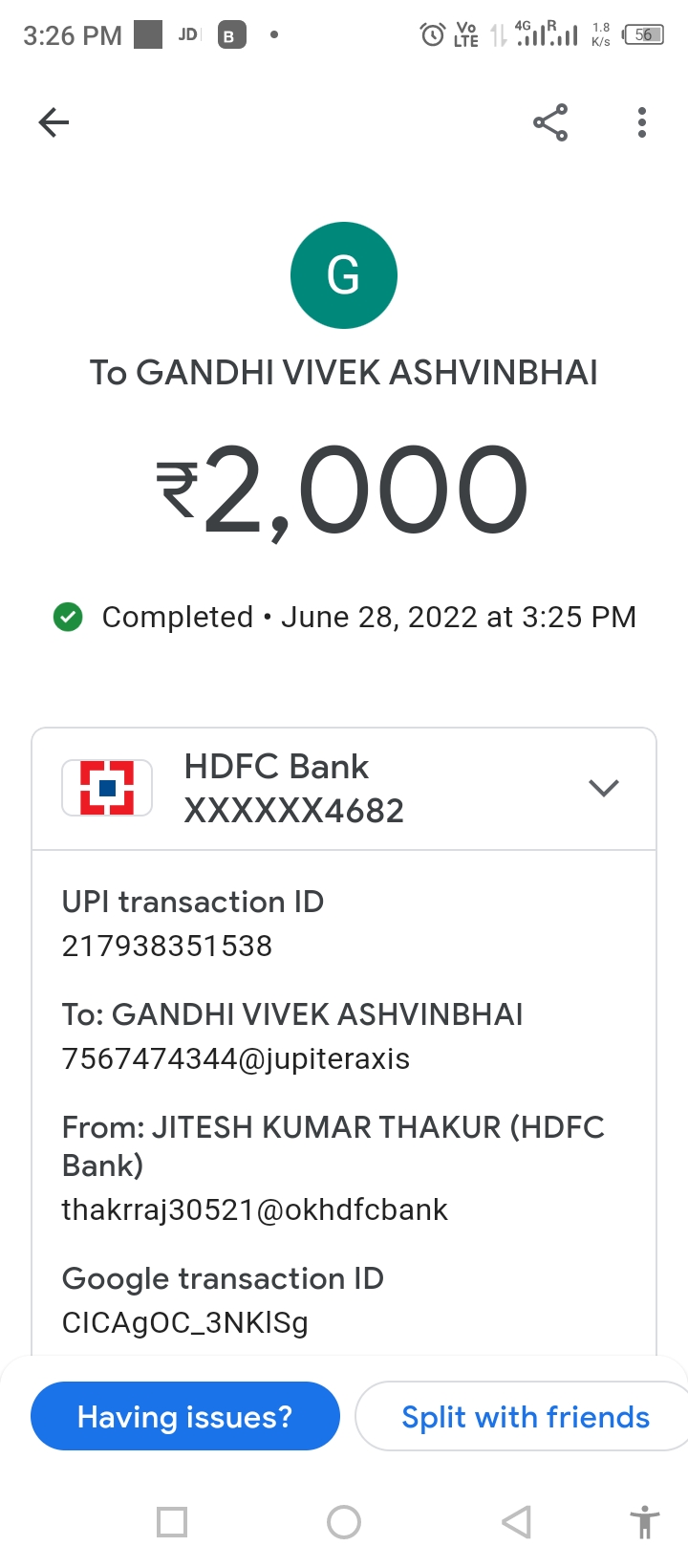Open recent apps from navigation bar
The width and height of the screenshot is (688, 1568).
click(172, 1521)
